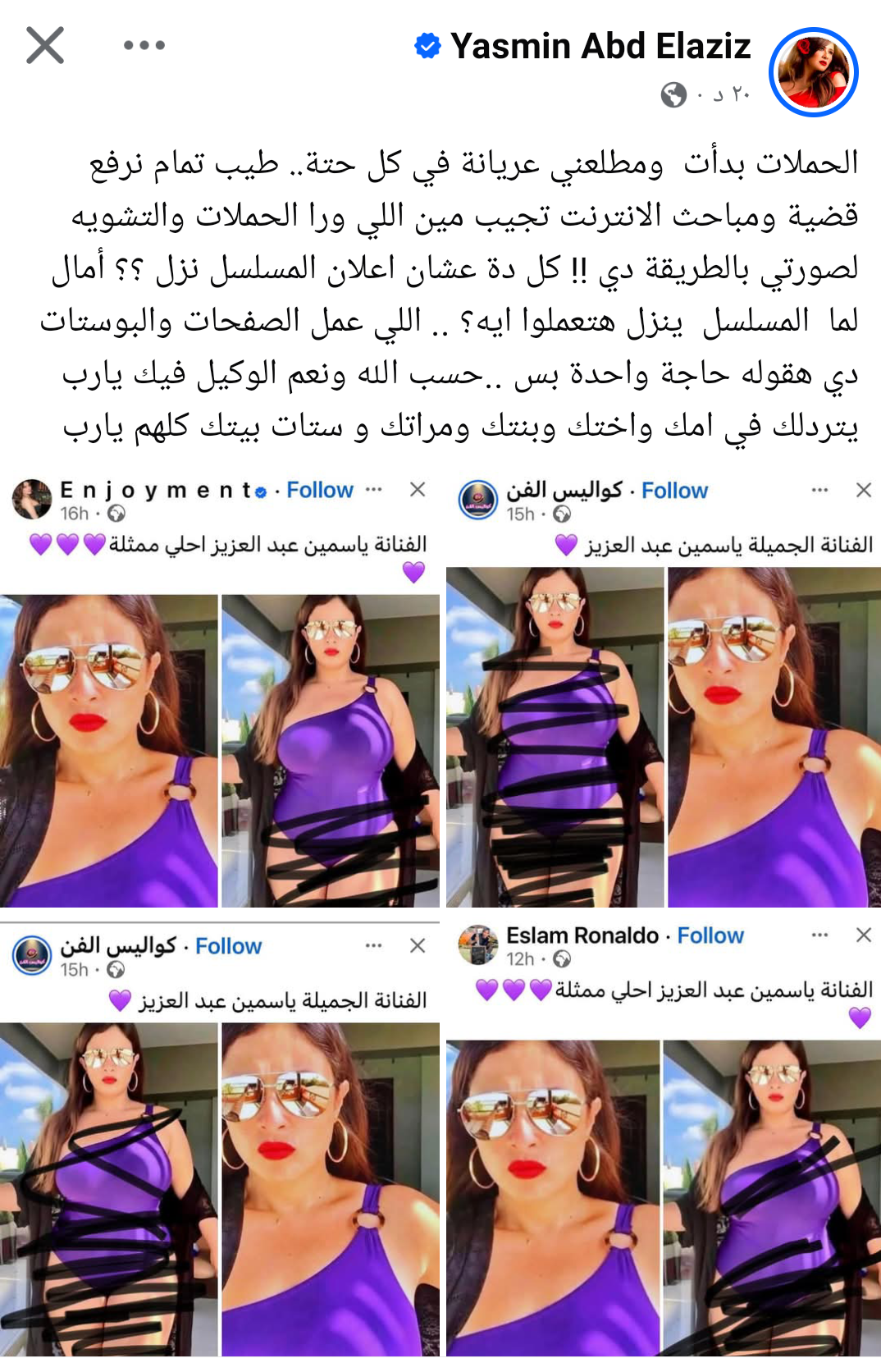Open Yasmin Abd Elaziz's profile name
This screenshot has width=881, height=1372.
pos(600,47)
